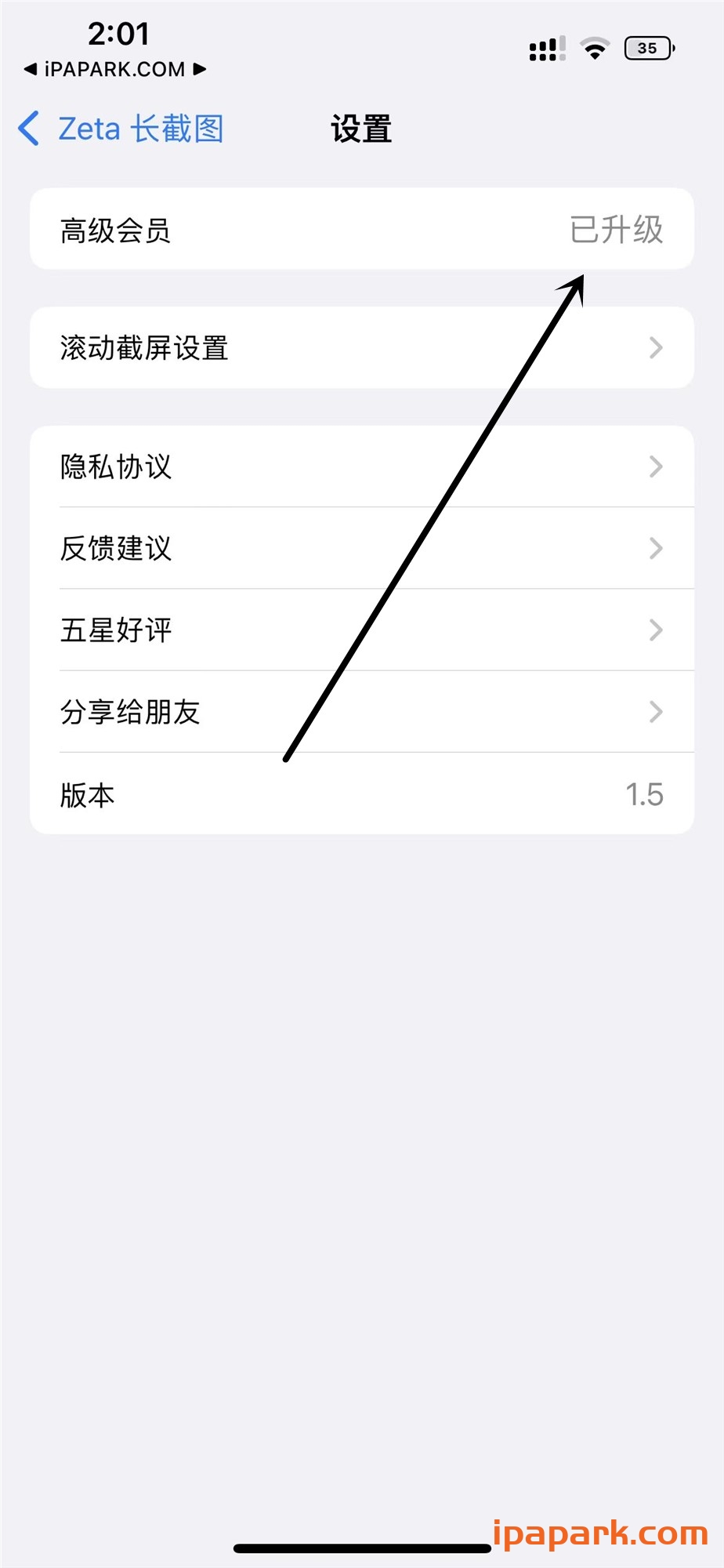Screen dimensions: 724x1568
Task: Open 滚动截屏设置 options
Action: 360,347
